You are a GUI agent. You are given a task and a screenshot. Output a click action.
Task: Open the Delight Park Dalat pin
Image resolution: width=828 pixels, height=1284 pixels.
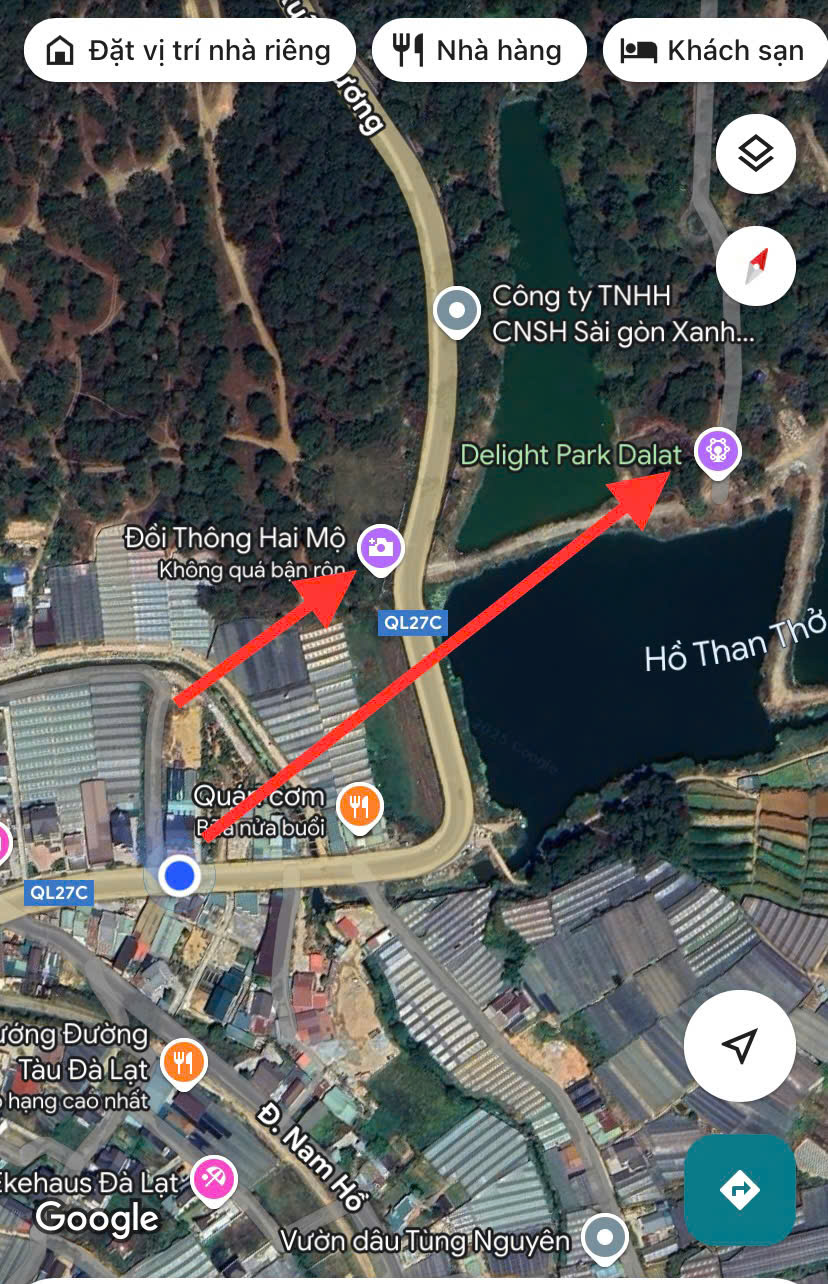(718, 450)
